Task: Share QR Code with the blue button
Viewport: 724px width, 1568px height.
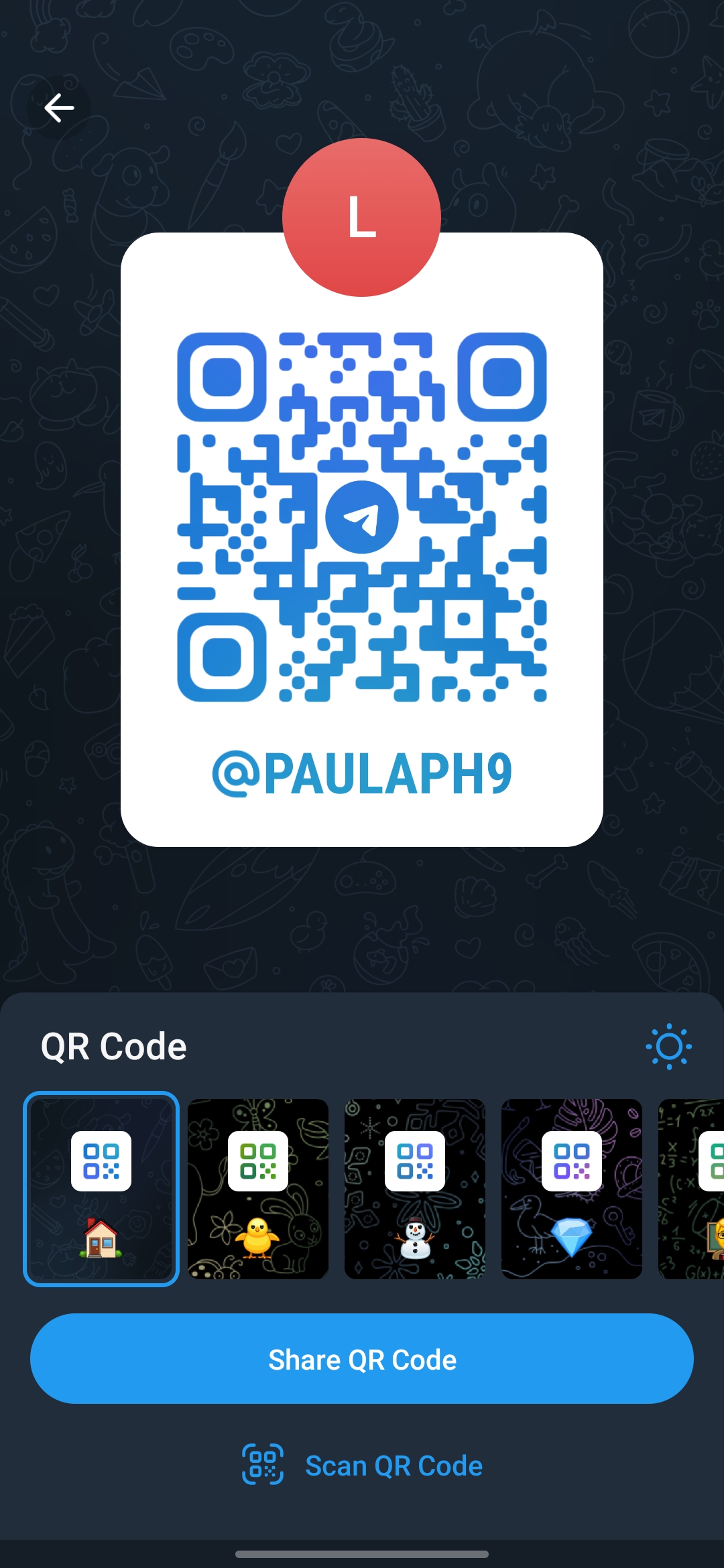Action: click(362, 1359)
